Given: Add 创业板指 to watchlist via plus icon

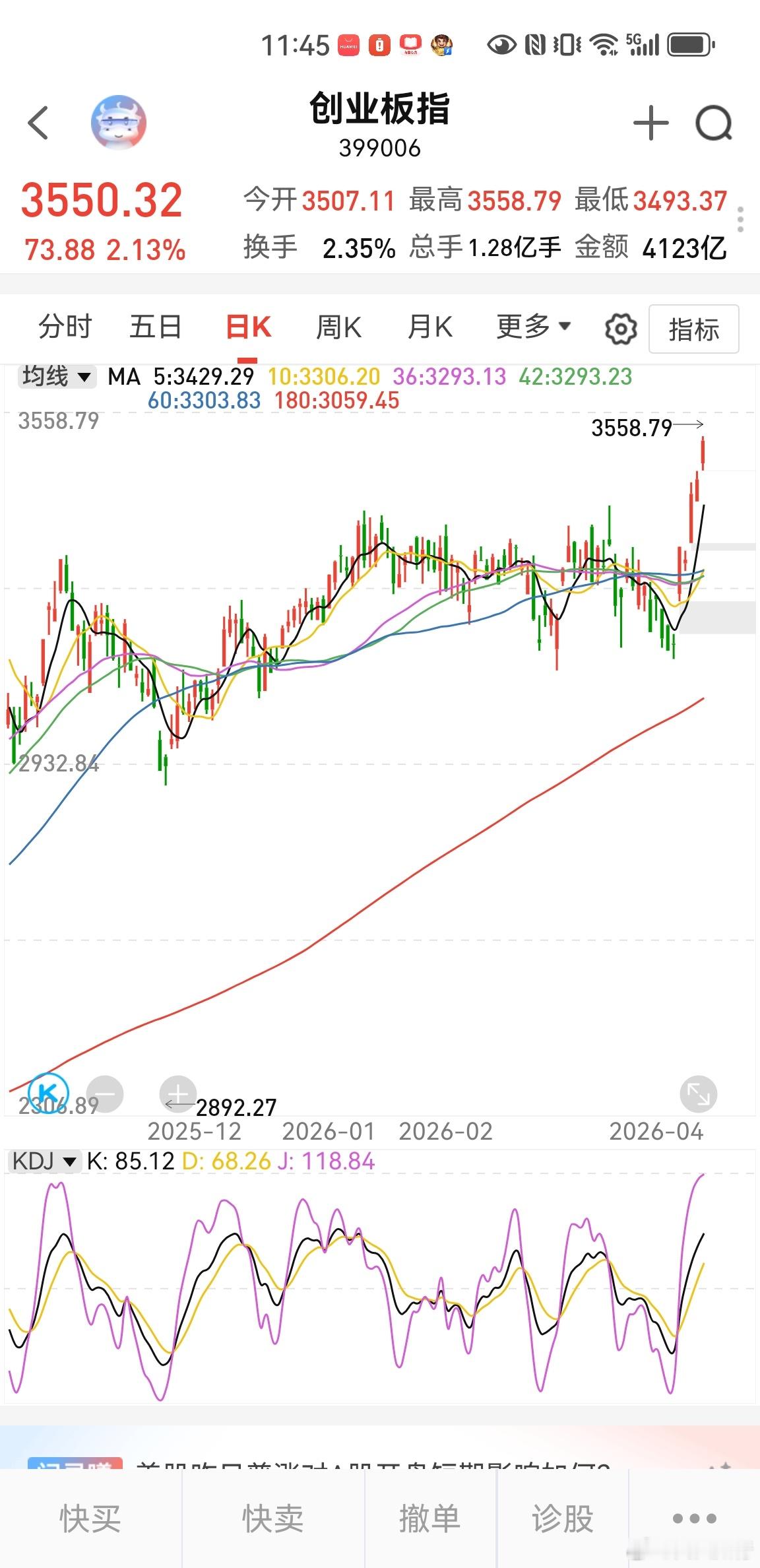Looking at the screenshot, I should (x=650, y=123).
